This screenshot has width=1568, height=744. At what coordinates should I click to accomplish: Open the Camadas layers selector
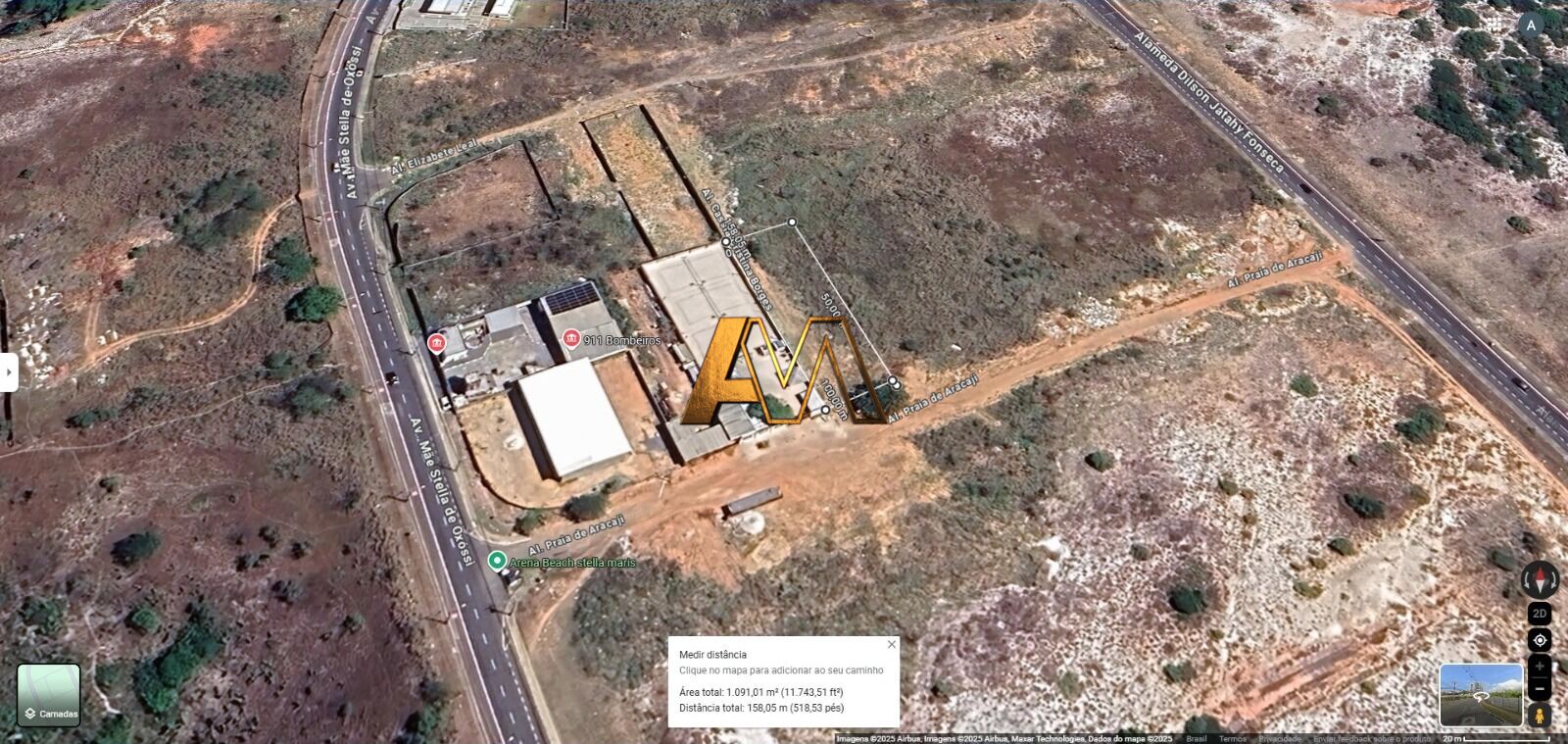pyautogui.click(x=49, y=694)
